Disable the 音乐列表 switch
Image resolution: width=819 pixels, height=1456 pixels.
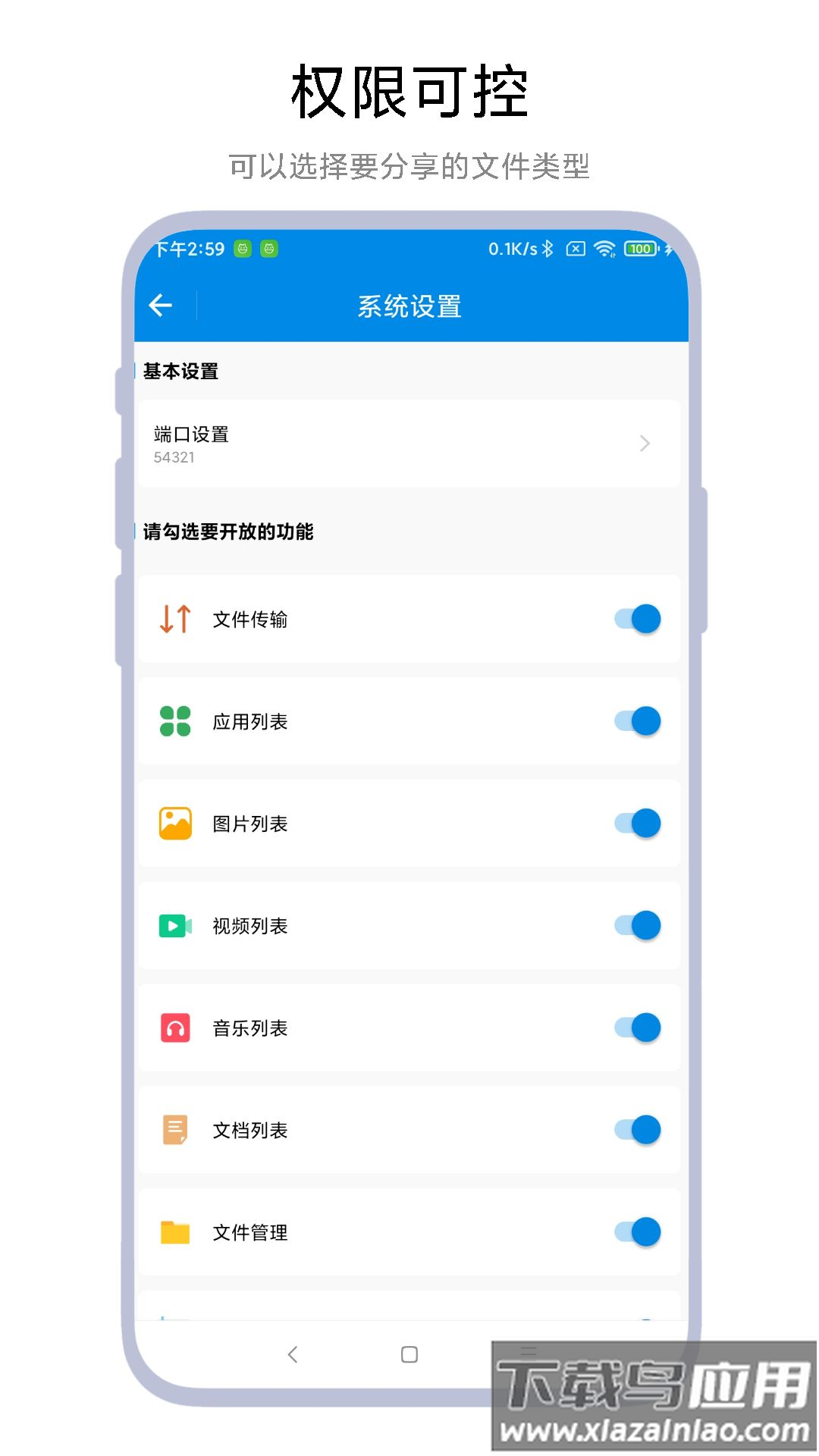click(635, 1028)
